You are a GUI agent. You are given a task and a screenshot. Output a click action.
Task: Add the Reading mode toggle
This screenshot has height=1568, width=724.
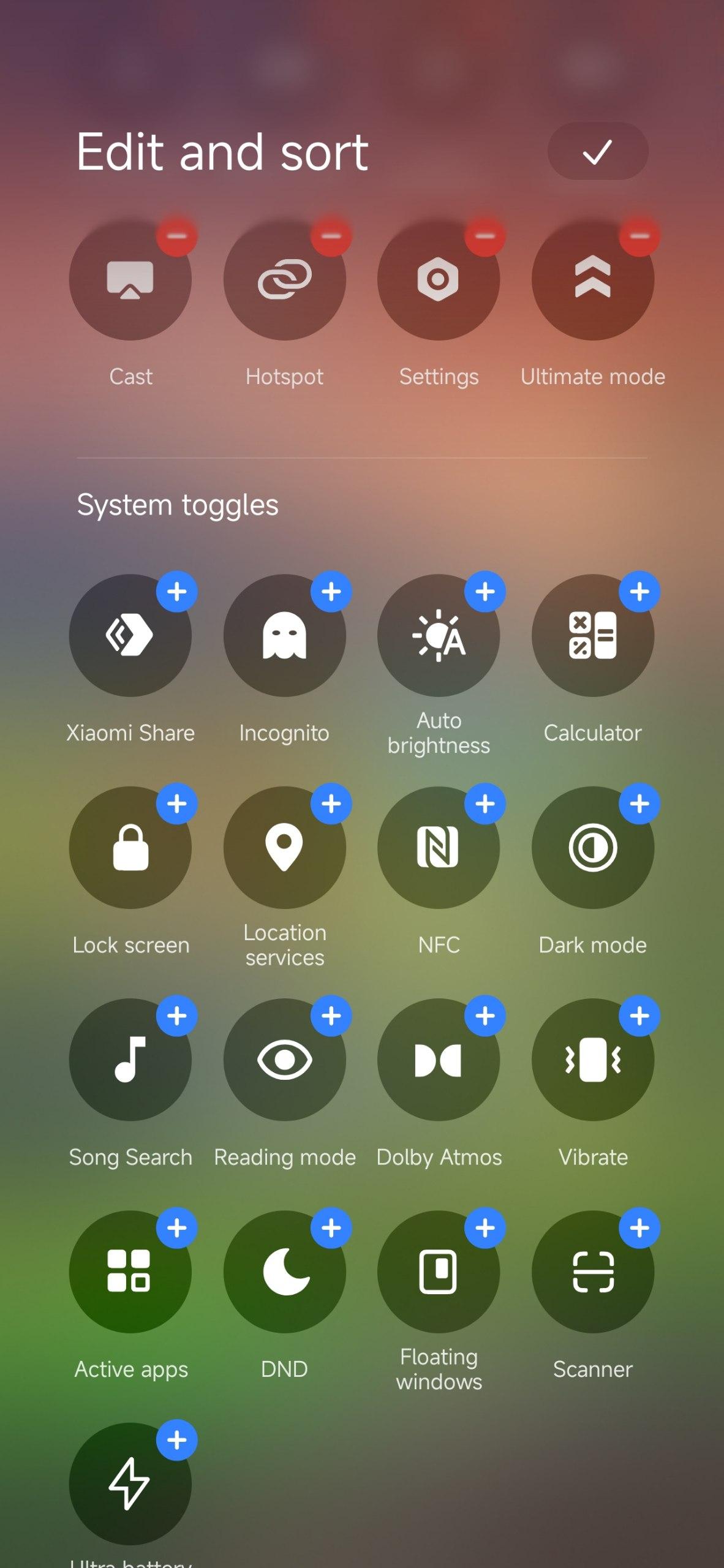(x=331, y=1016)
